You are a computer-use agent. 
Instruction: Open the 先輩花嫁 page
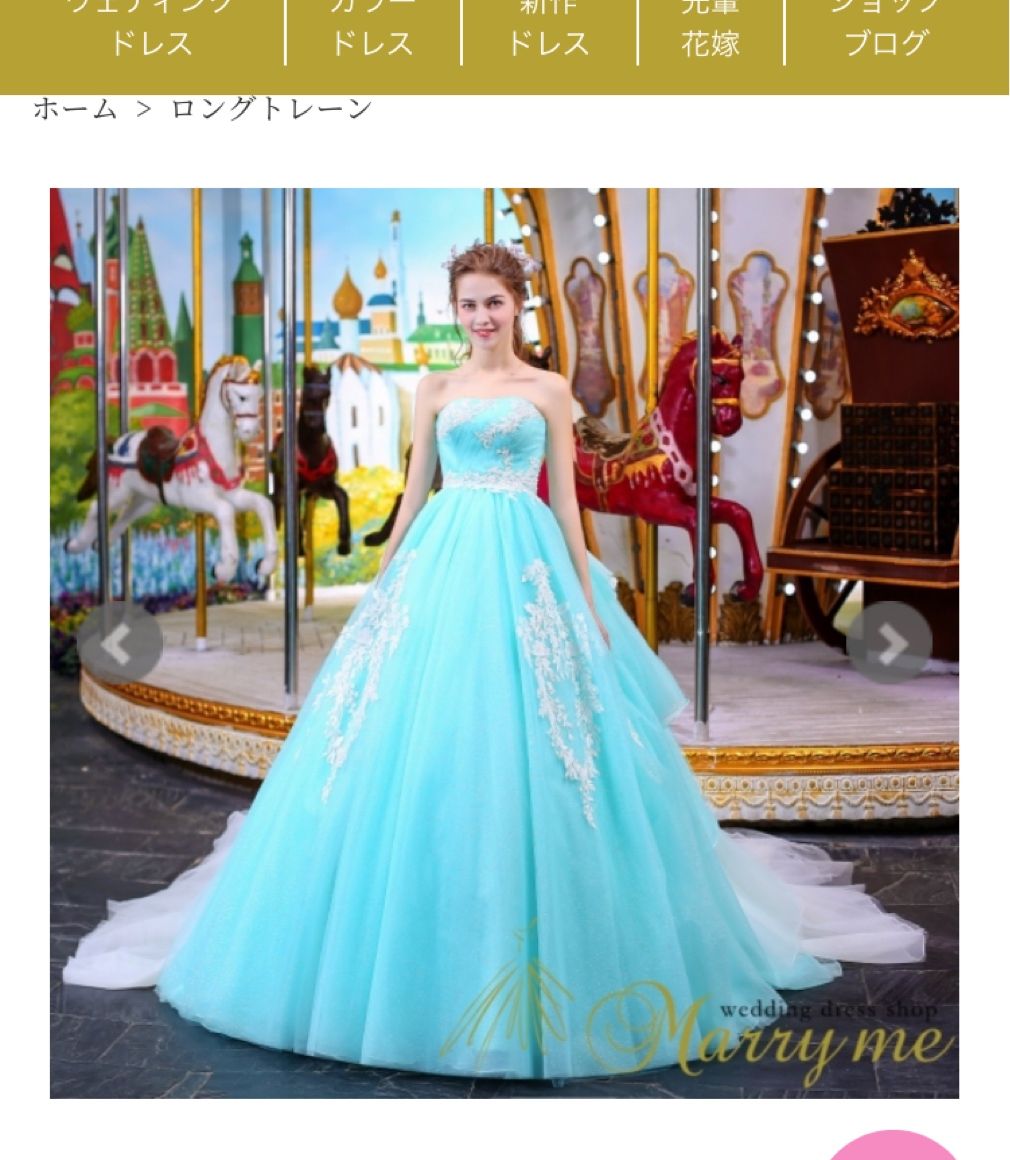pos(710,30)
